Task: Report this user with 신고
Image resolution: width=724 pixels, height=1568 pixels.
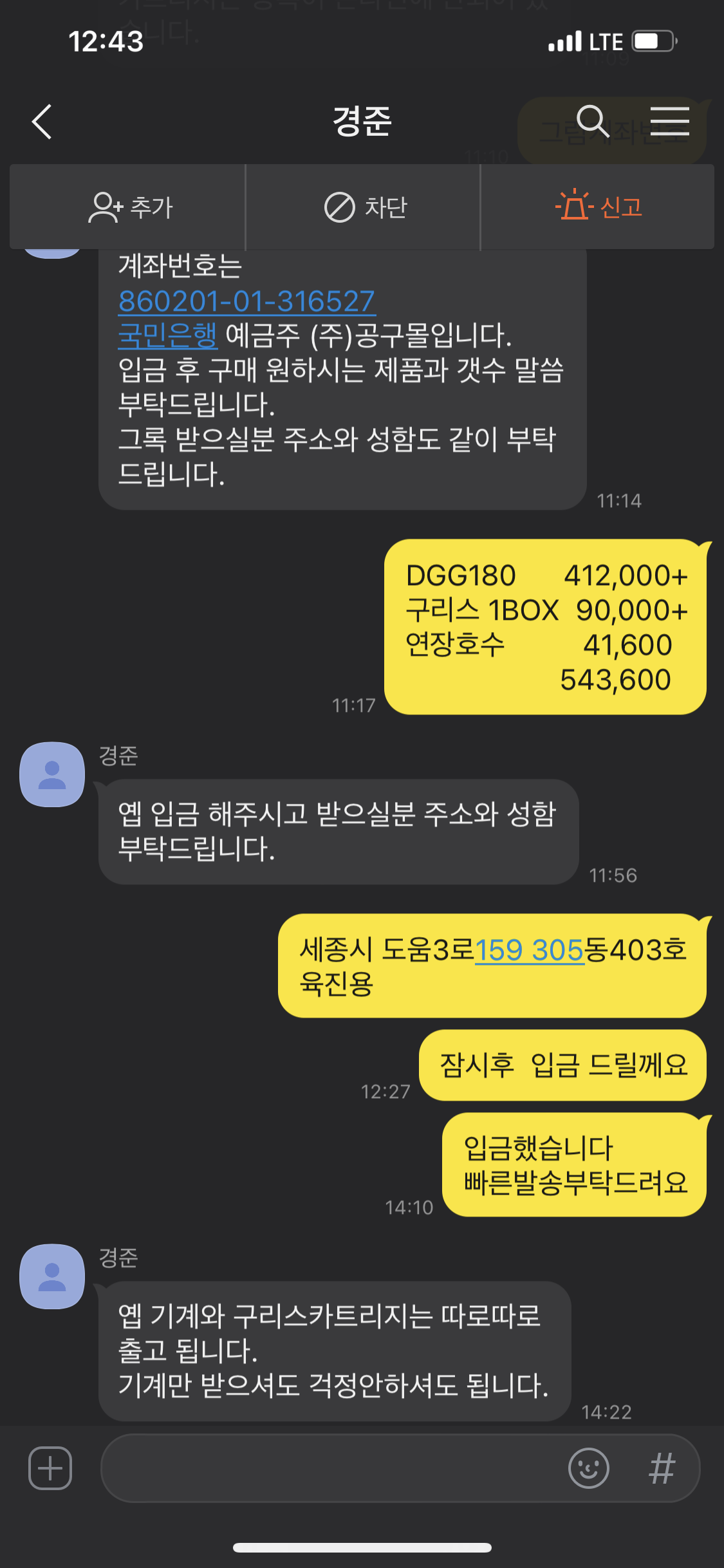Action: point(599,207)
